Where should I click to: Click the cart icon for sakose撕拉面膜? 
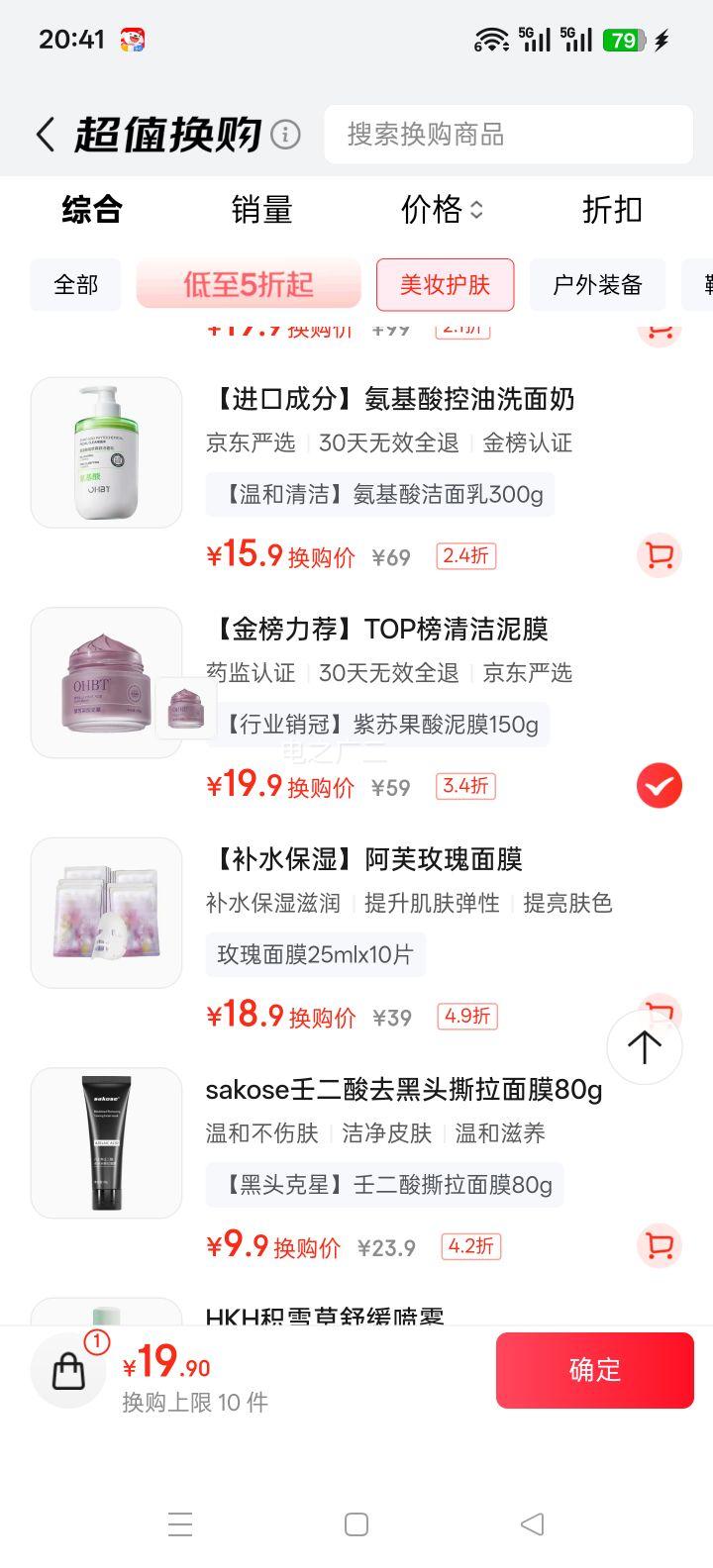point(659,1246)
